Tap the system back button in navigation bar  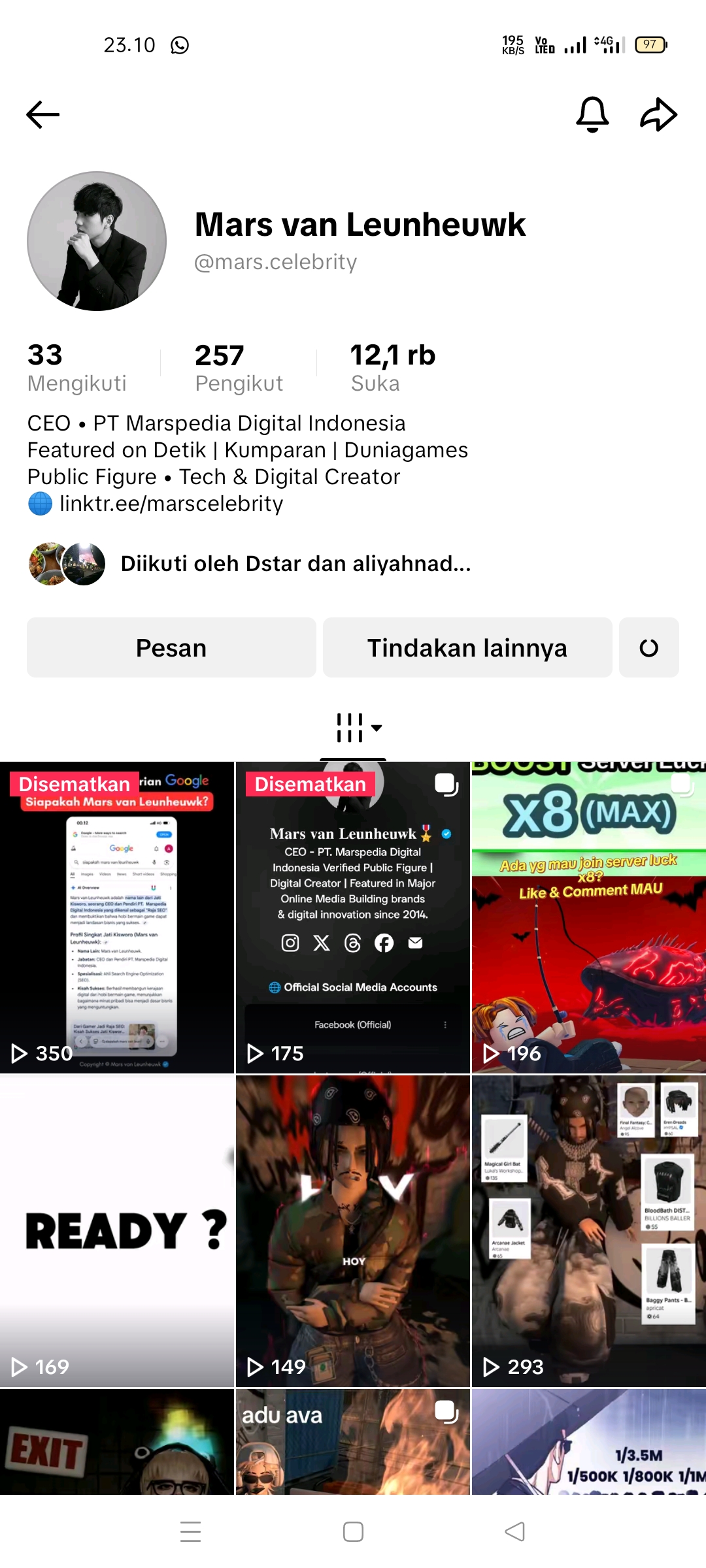tap(515, 1531)
